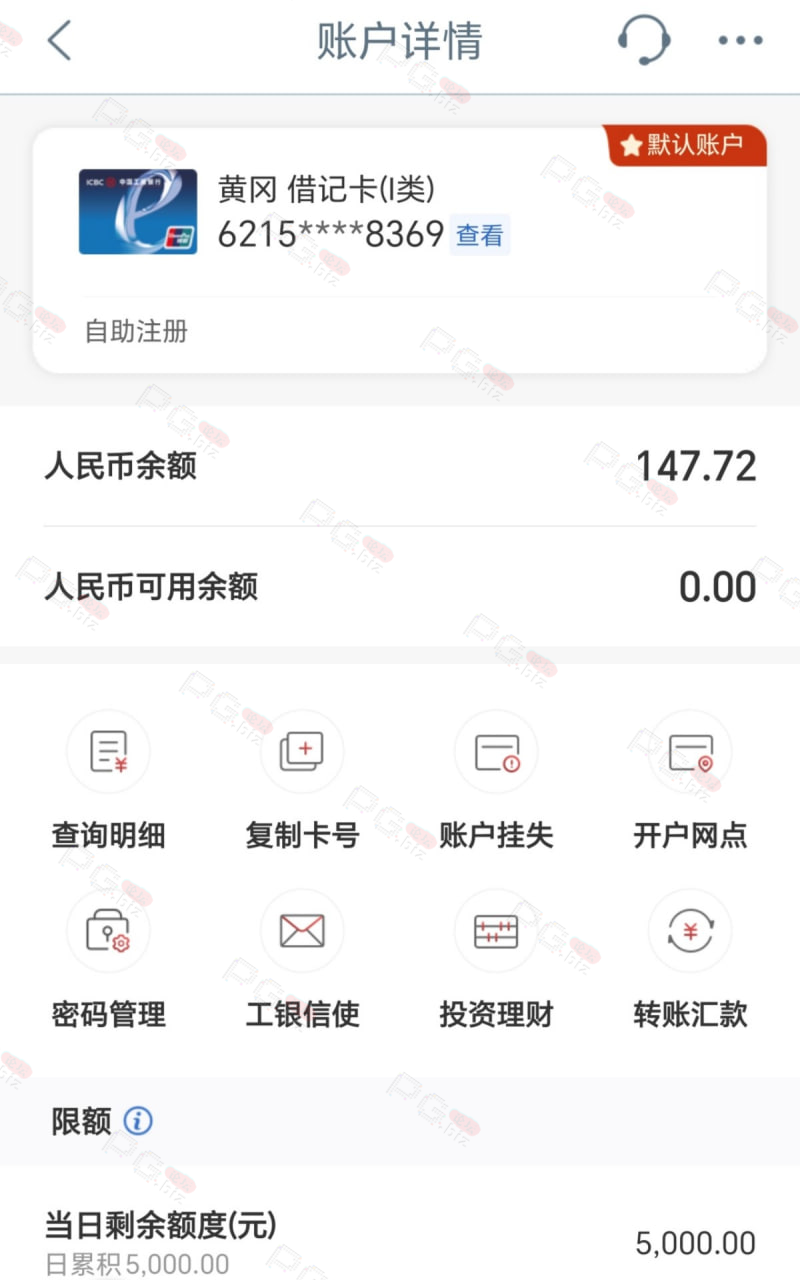Open customer service headset icon
The image size is (800, 1280).
(642, 40)
